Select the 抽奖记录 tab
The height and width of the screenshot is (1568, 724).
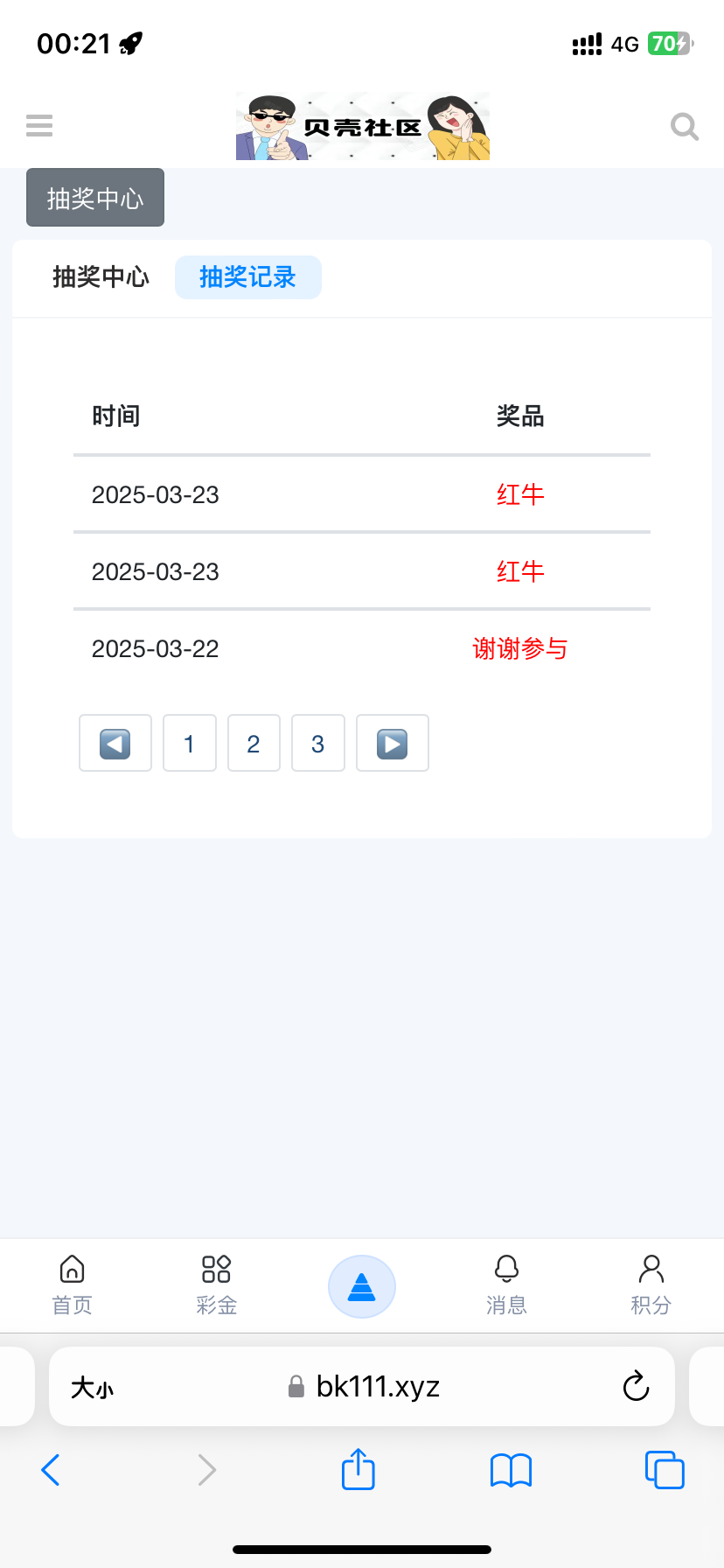248,277
